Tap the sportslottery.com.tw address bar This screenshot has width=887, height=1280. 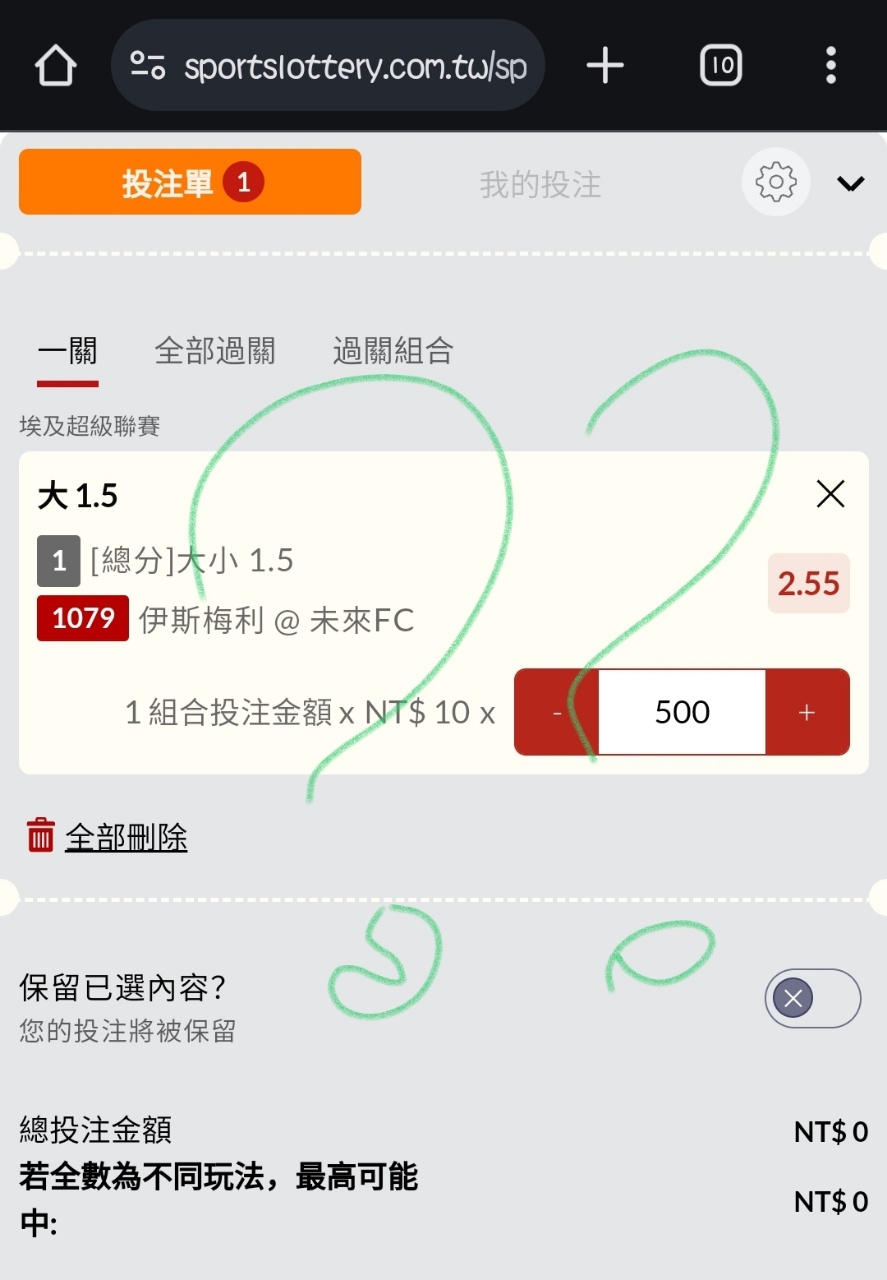(330, 66)
